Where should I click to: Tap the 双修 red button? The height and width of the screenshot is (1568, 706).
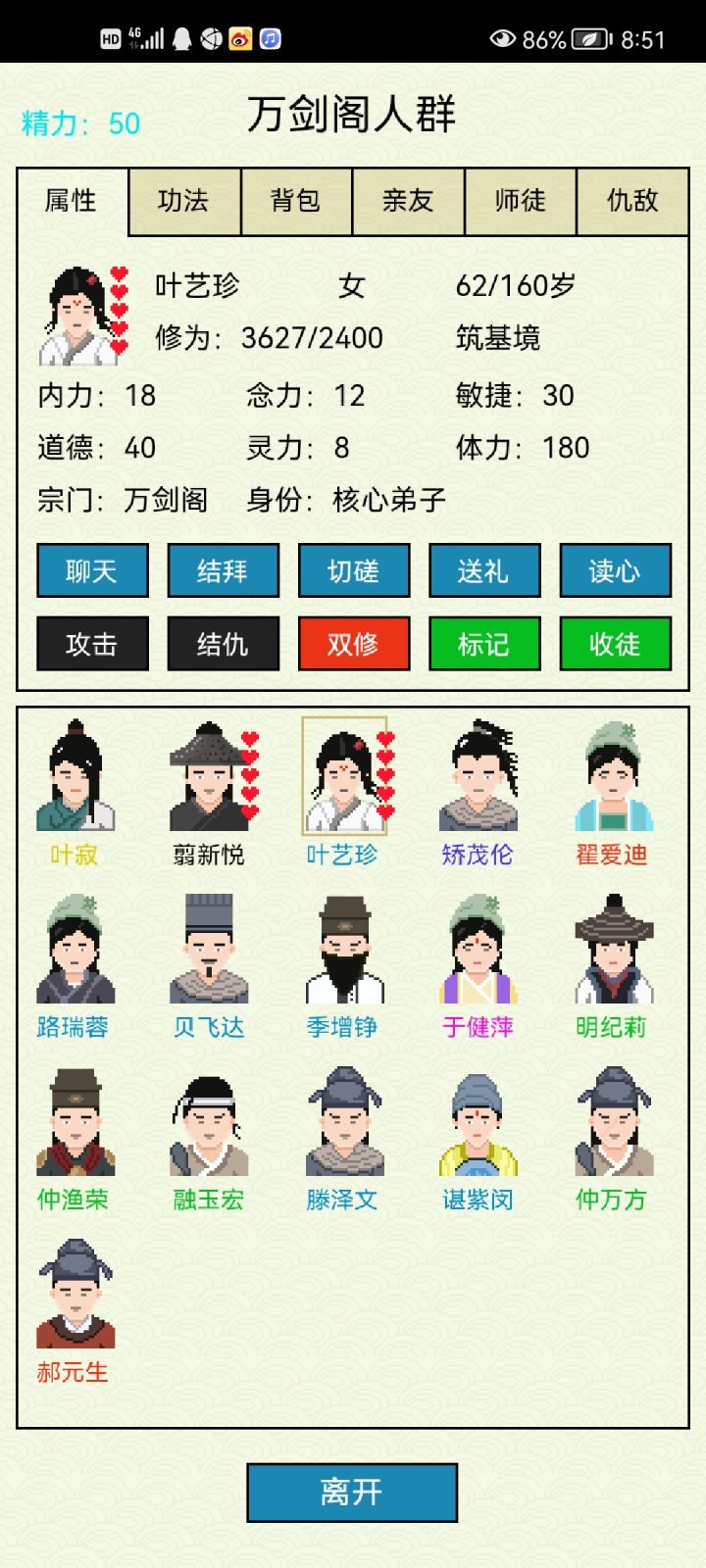pyautogui.click(x=353, y=644)
